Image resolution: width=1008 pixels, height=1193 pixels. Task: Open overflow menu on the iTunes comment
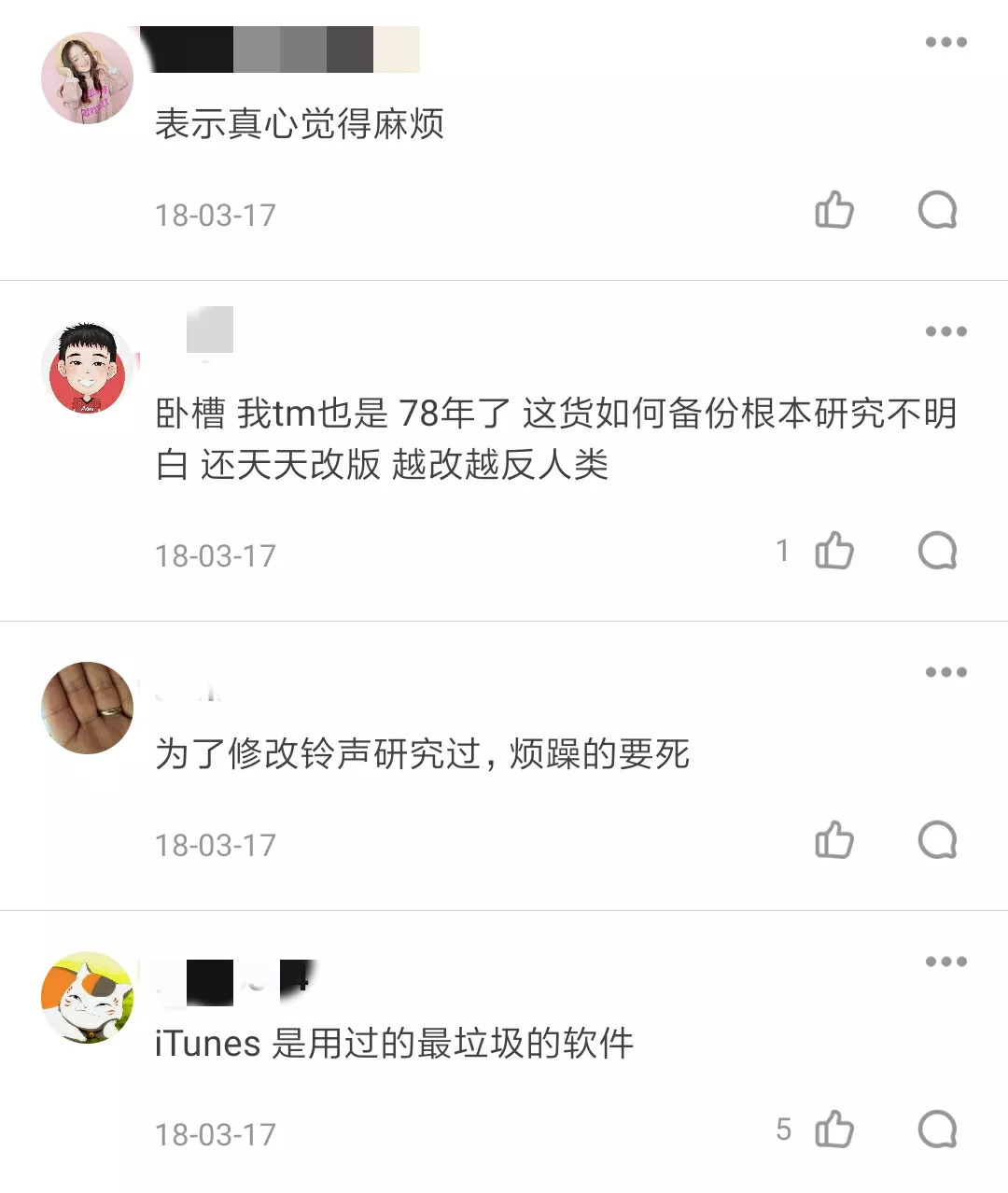click(945, 961)
